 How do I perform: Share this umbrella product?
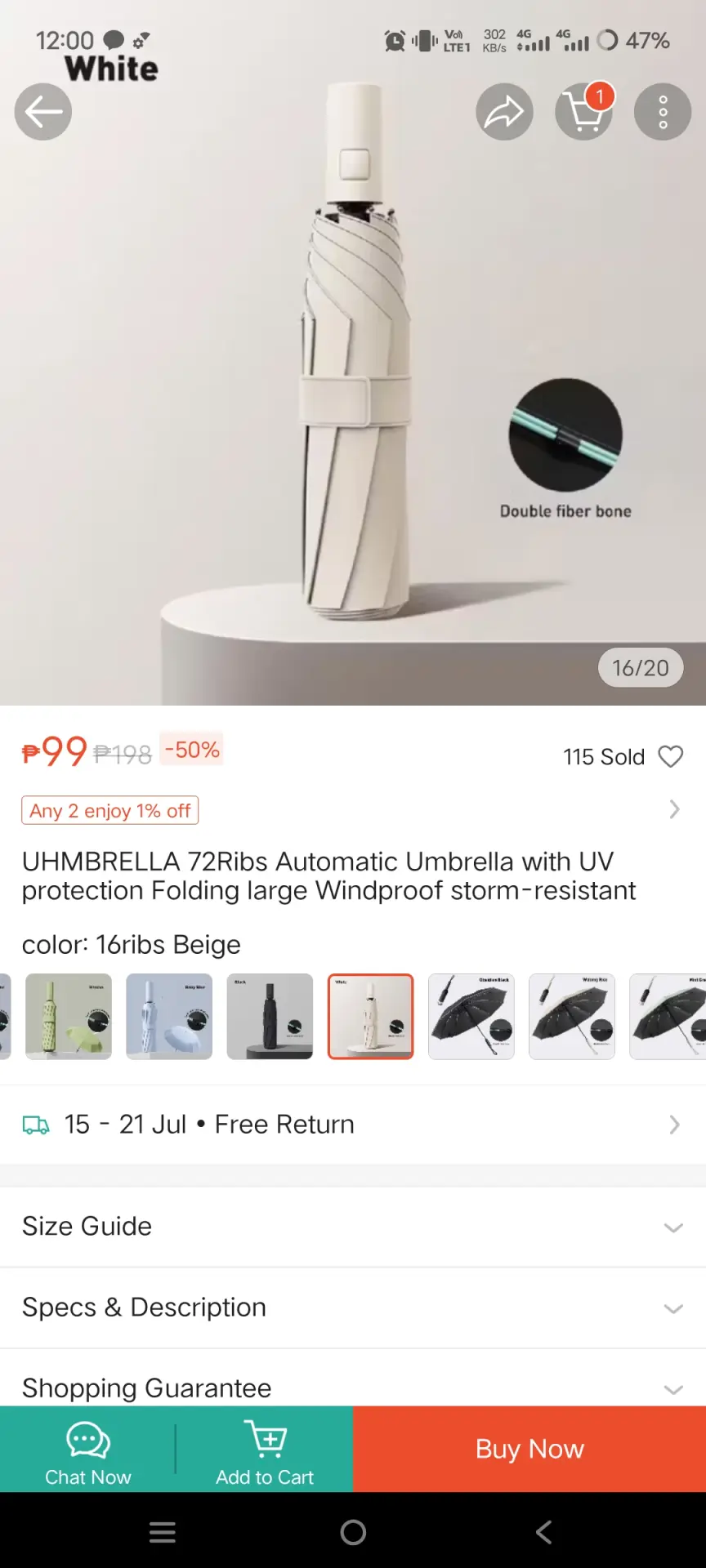(x=504, y=112)
